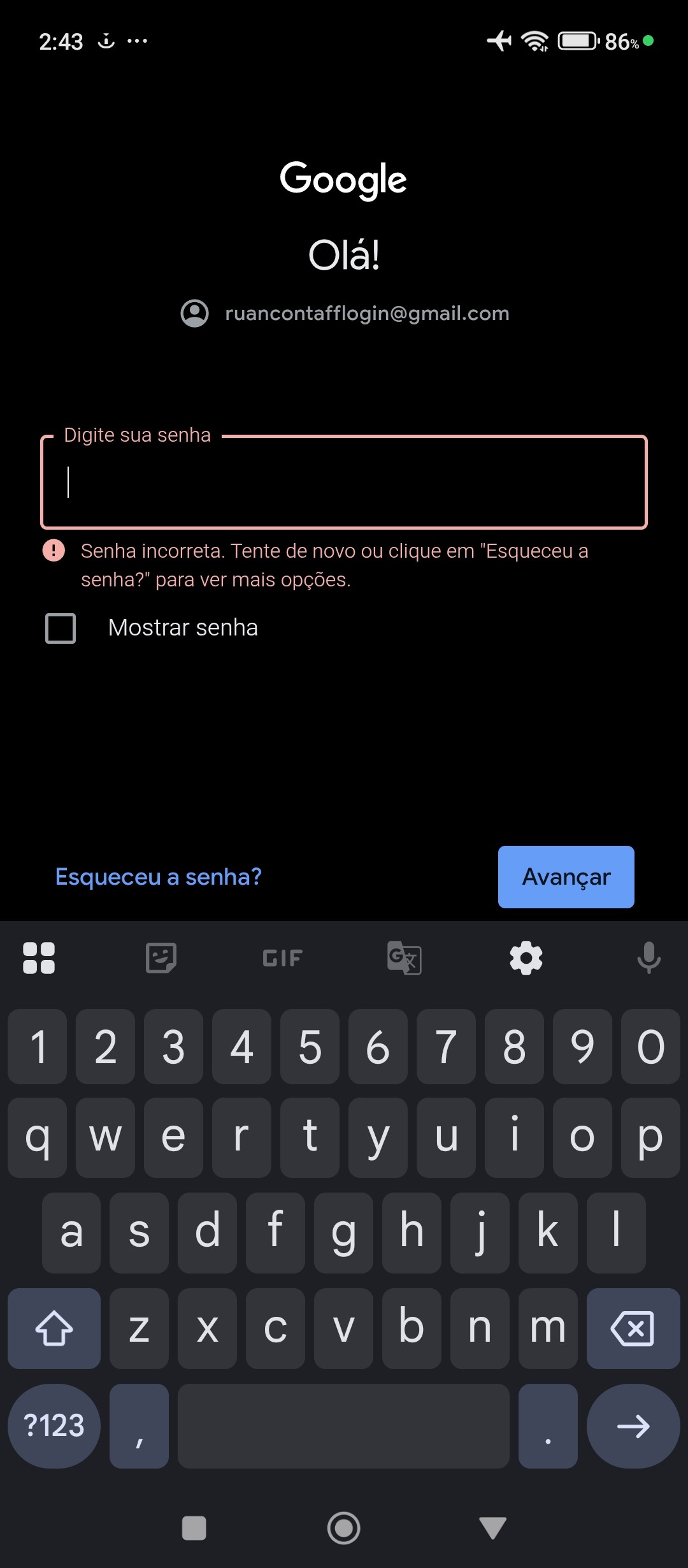688x1568 pixels.
Task: Open the keyboard tools grid menu
Action: (39, 958)
